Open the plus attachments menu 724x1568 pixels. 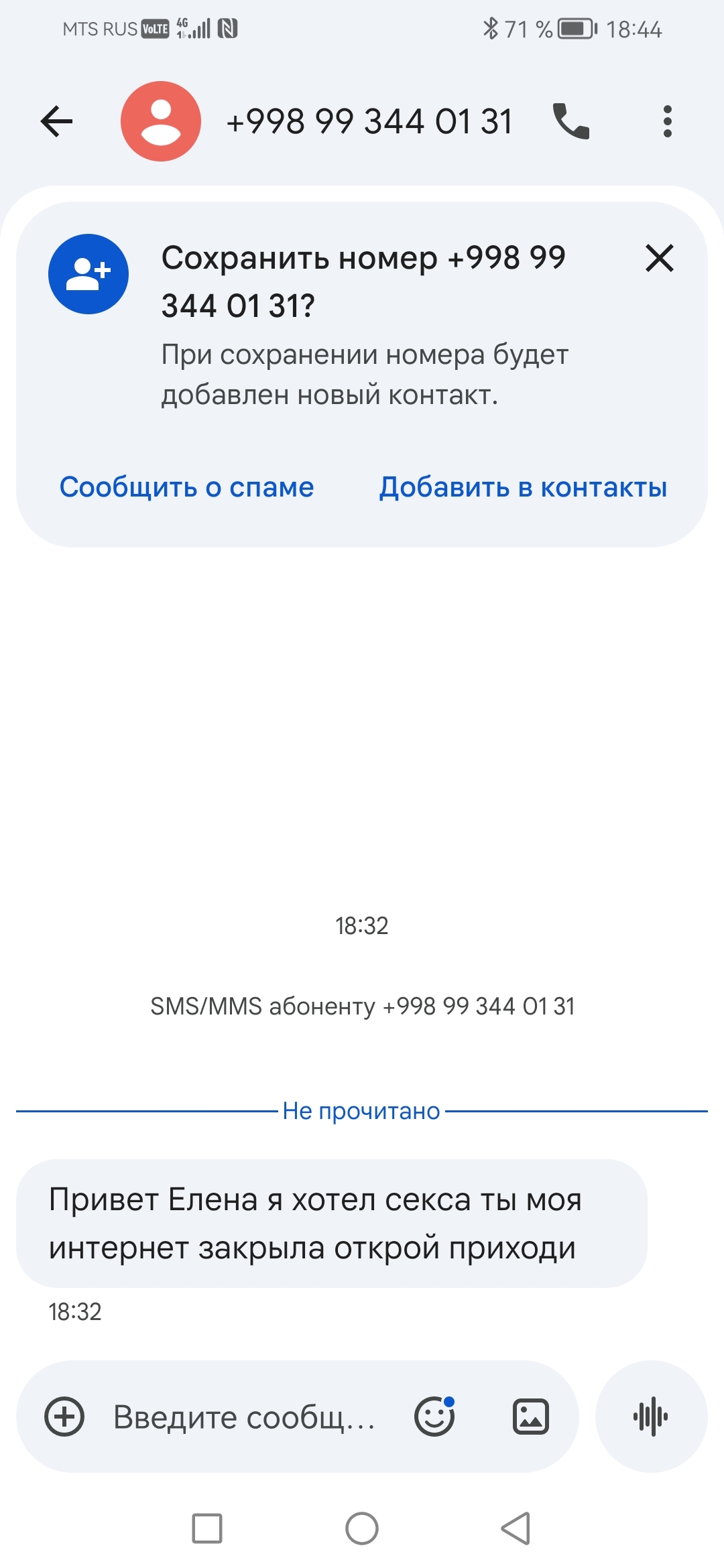[x=64, y=1417]
